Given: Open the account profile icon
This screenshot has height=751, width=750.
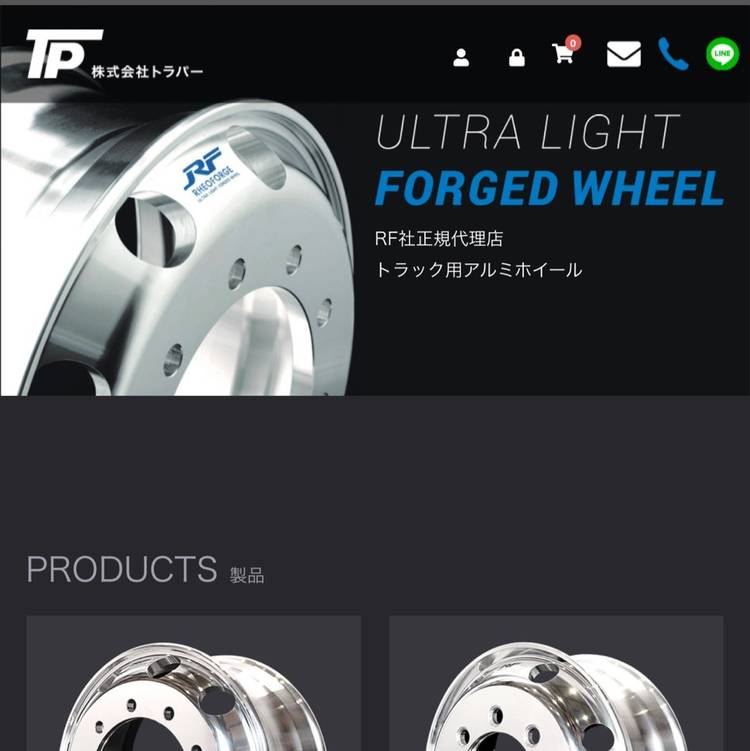Looking at the screenshot, I should [x=461, y=57].
